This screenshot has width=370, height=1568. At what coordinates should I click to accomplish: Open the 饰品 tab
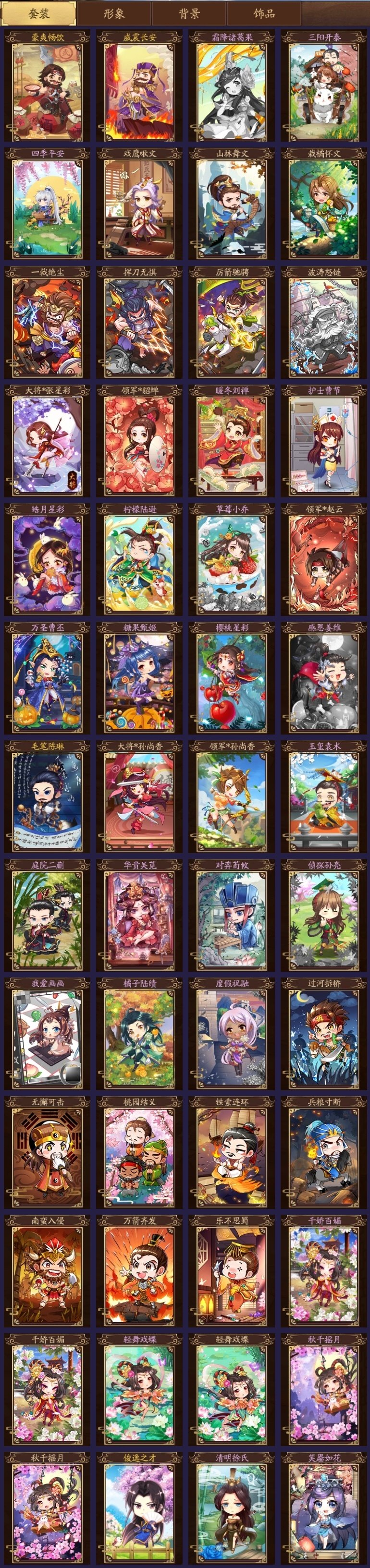point(264,13)
